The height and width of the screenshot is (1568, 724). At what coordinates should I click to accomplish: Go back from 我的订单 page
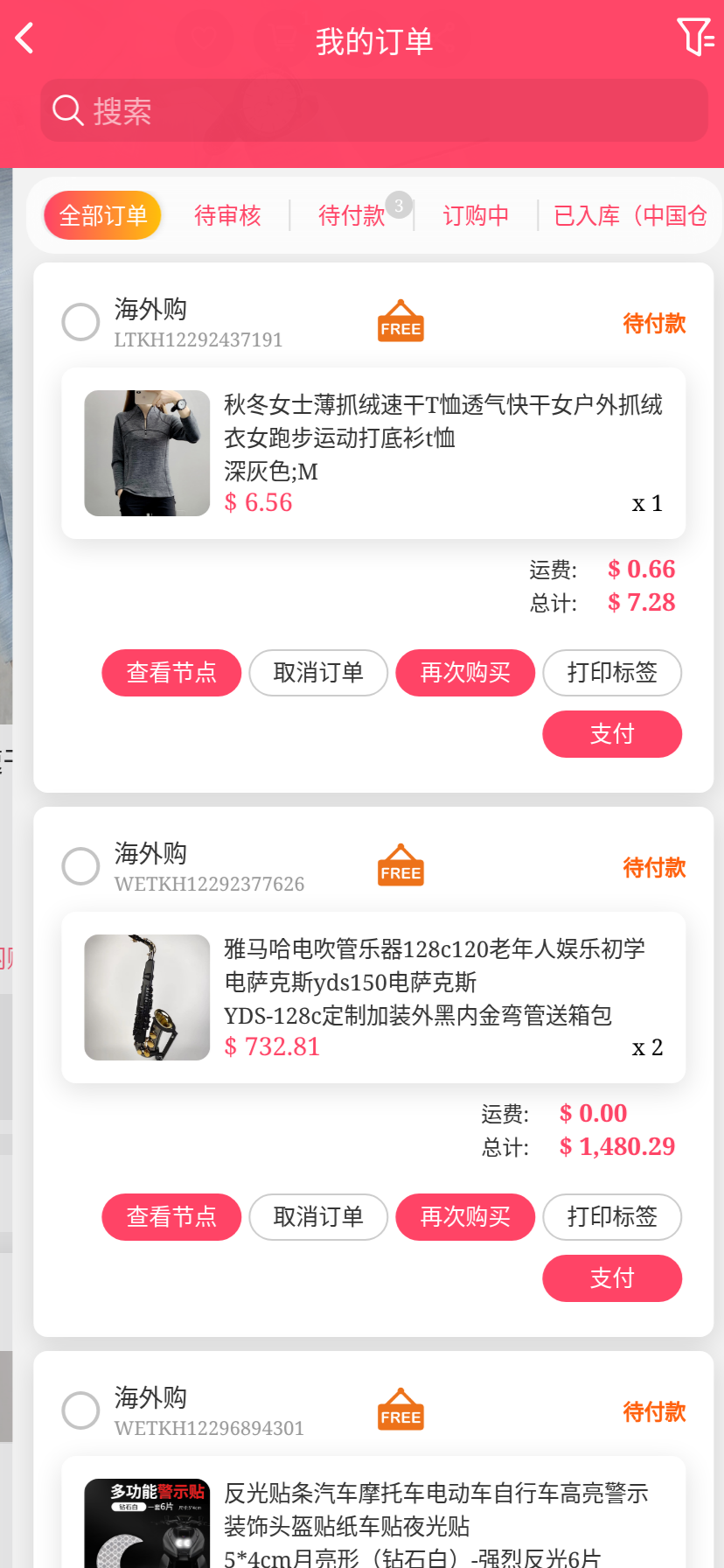(x=24, y=38)
